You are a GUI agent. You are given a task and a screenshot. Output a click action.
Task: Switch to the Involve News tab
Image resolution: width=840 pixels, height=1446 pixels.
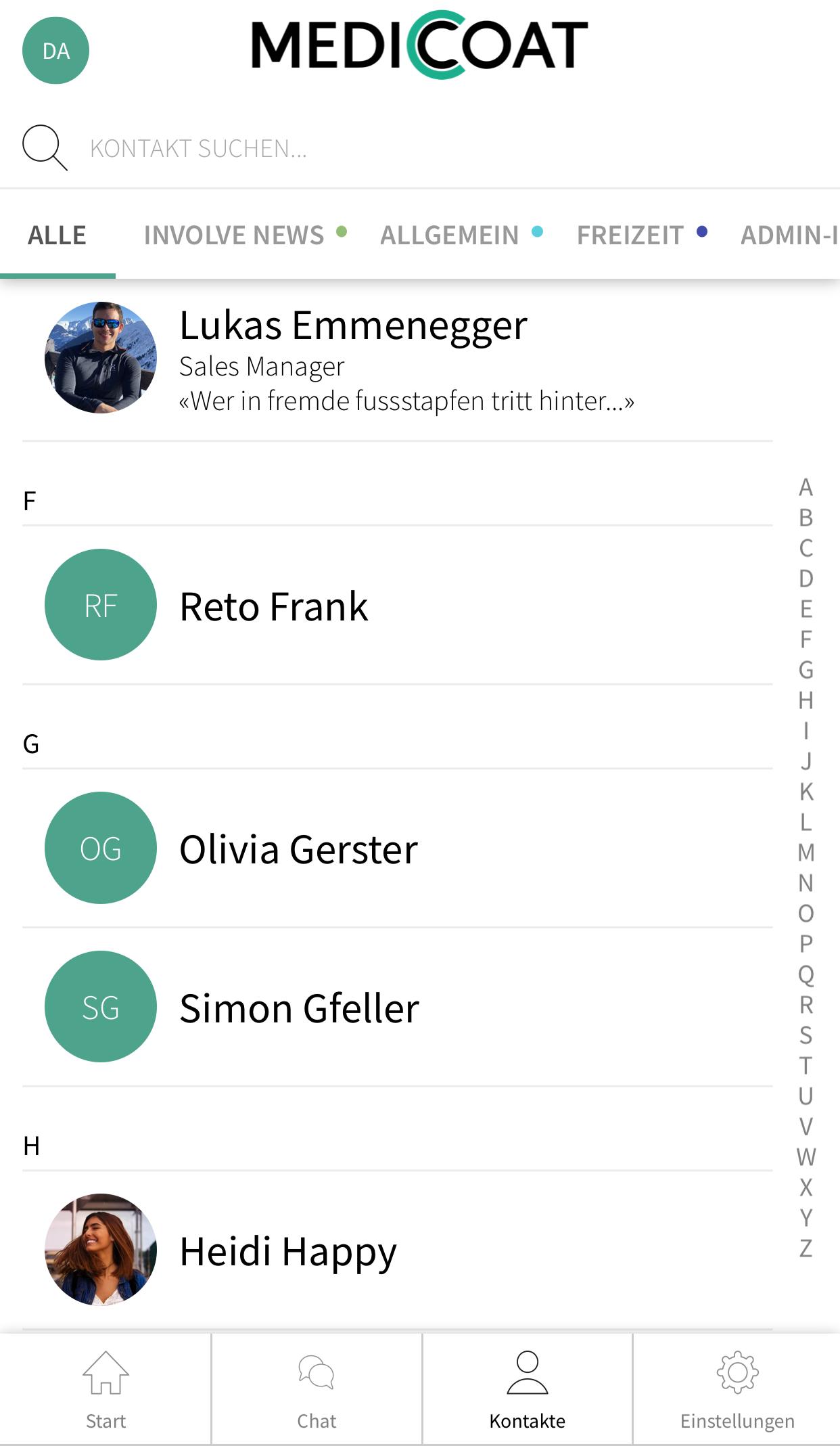(x=245, y=235)
